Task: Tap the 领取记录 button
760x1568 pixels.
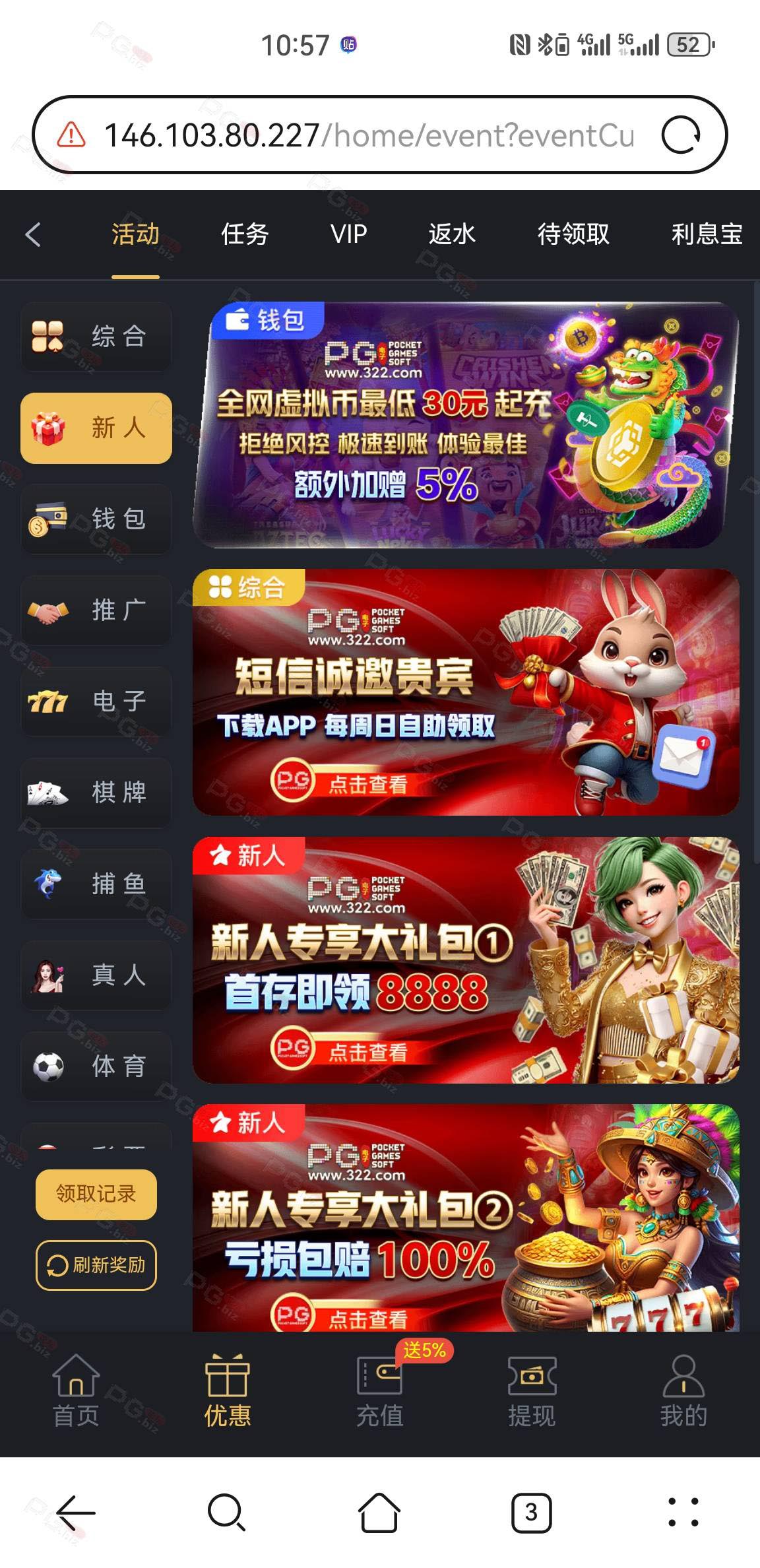Action: coord(96,1194)
